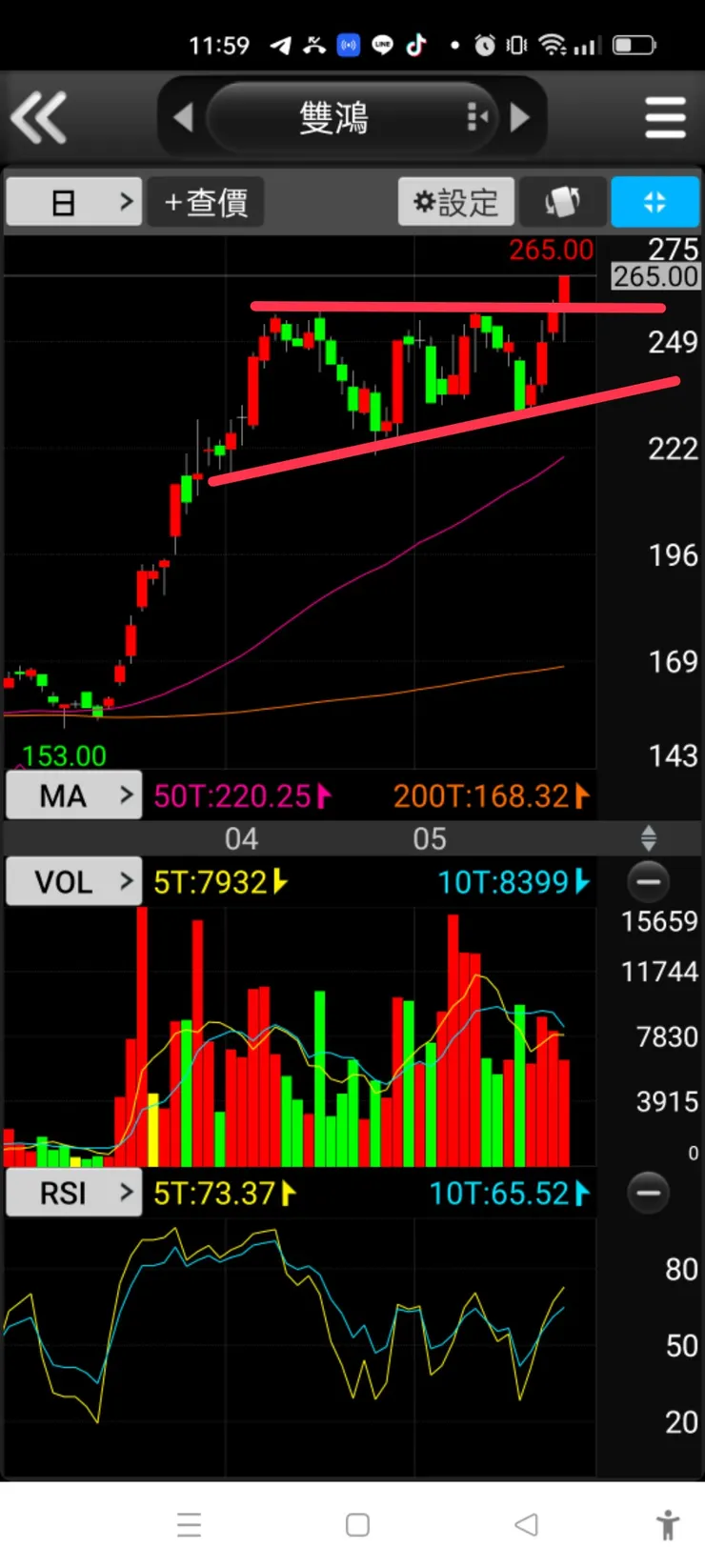Go to the system home screen

click(x=357, y=1525)
